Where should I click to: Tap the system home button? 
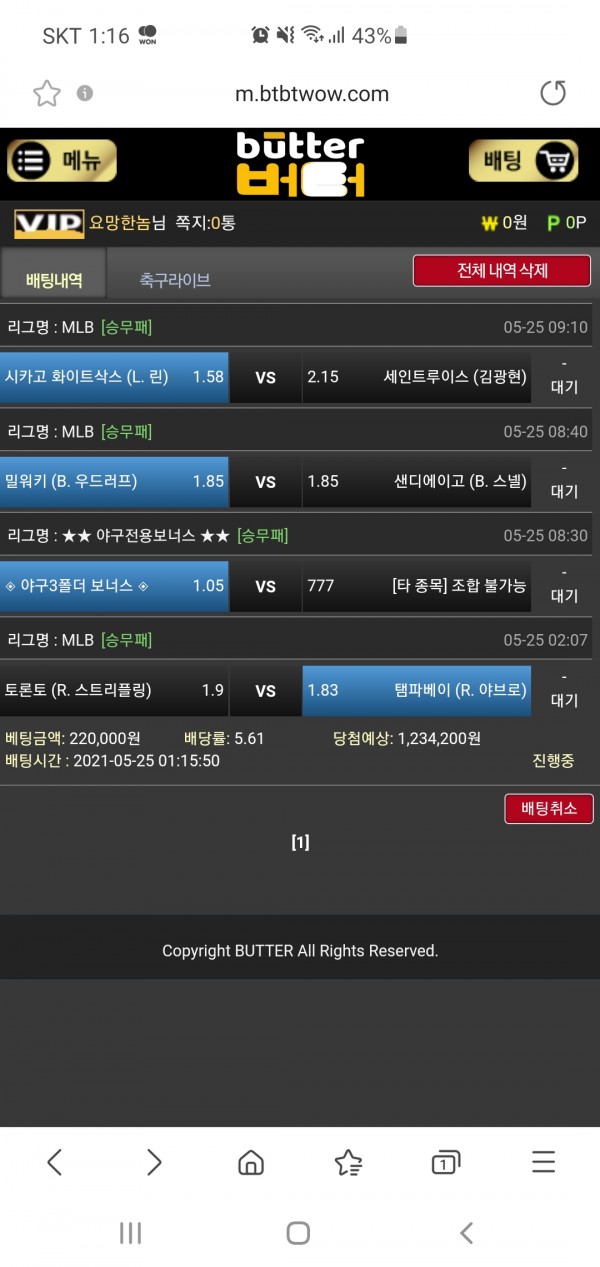click(298, 1233)
